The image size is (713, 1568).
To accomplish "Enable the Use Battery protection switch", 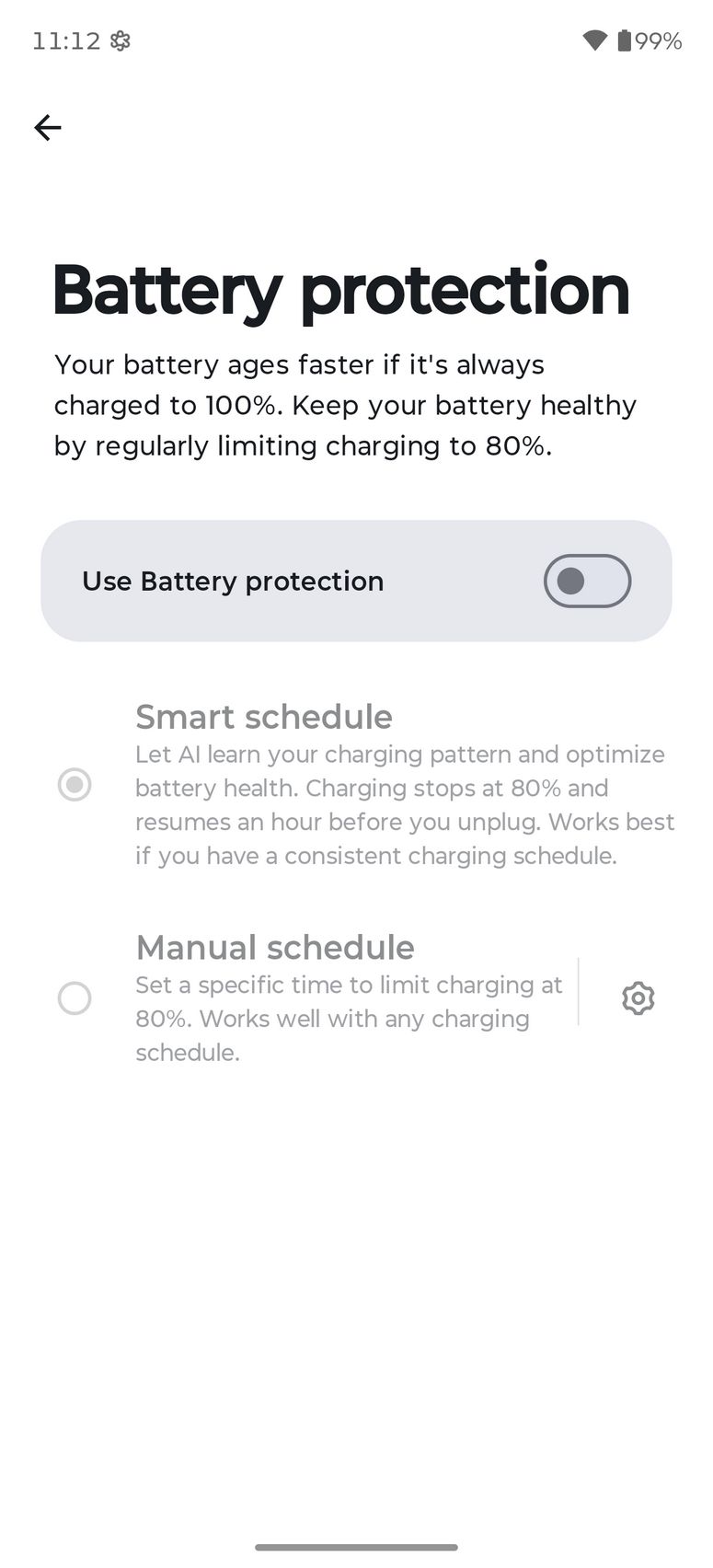I will click(586, 581).
